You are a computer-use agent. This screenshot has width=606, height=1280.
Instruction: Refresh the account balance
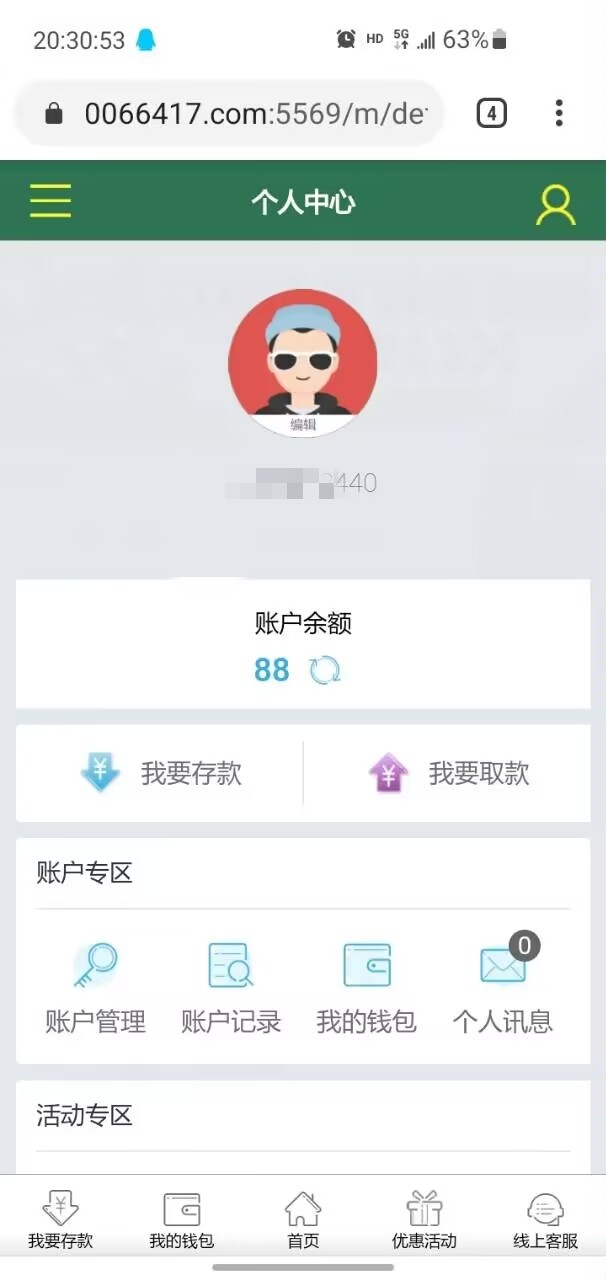point(325,670)
